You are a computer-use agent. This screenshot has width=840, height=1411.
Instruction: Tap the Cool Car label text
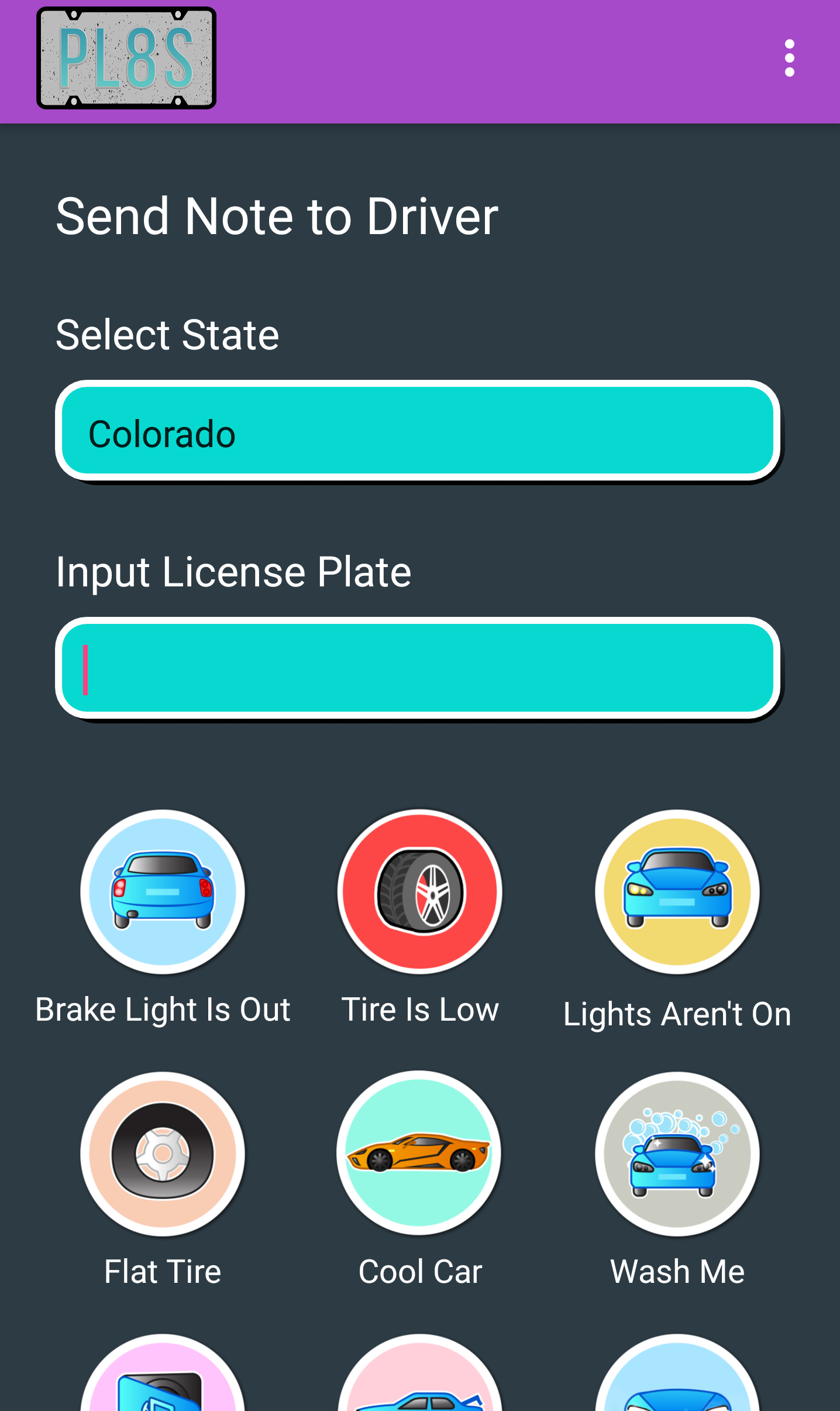click(420, 1270)
